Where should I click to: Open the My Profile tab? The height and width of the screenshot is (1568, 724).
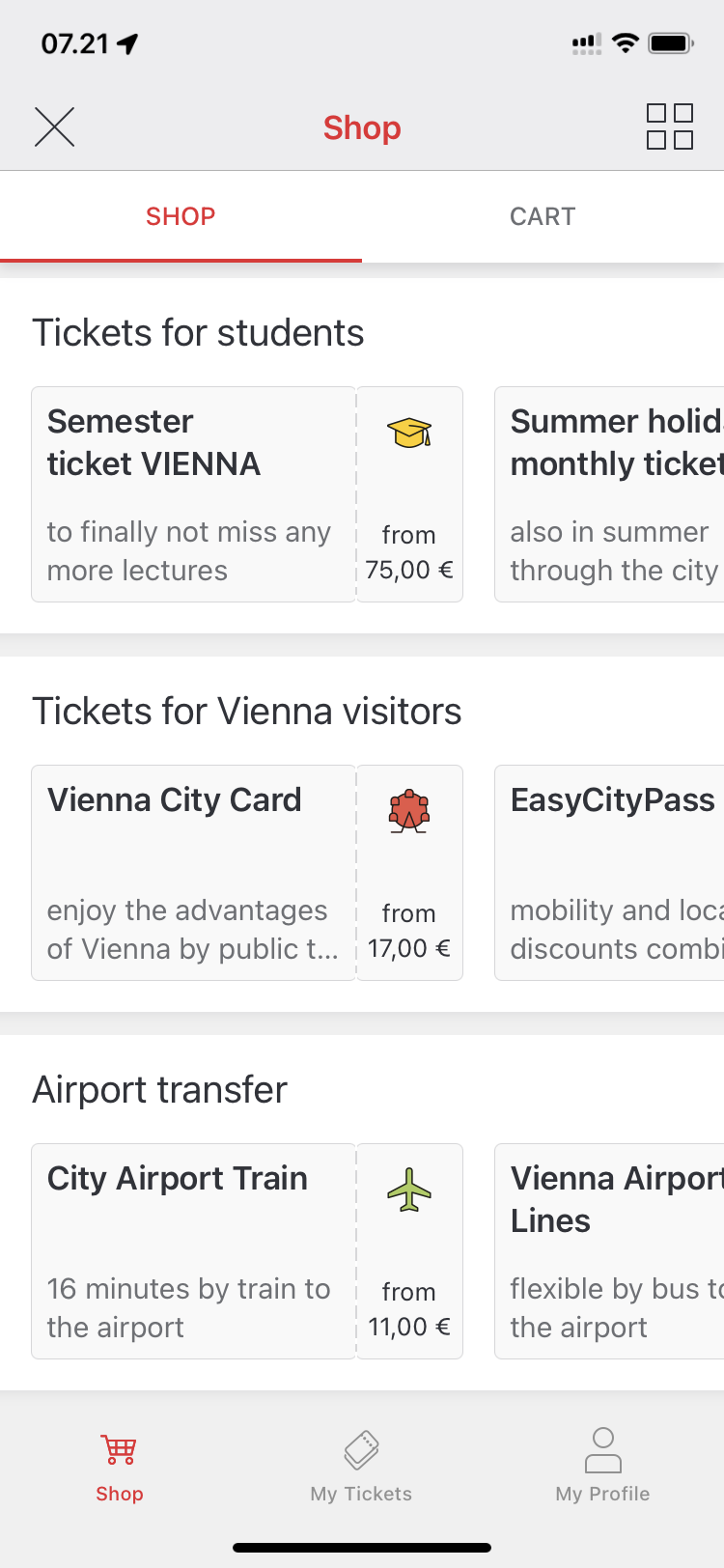[602, 1466]
